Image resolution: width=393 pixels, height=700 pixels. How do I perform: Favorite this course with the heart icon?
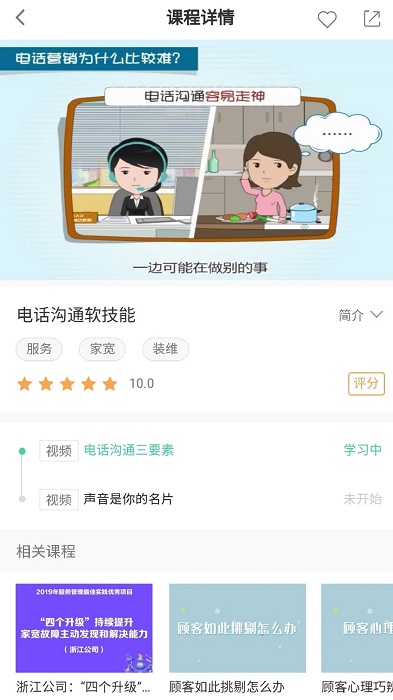(x=327, y=19)
